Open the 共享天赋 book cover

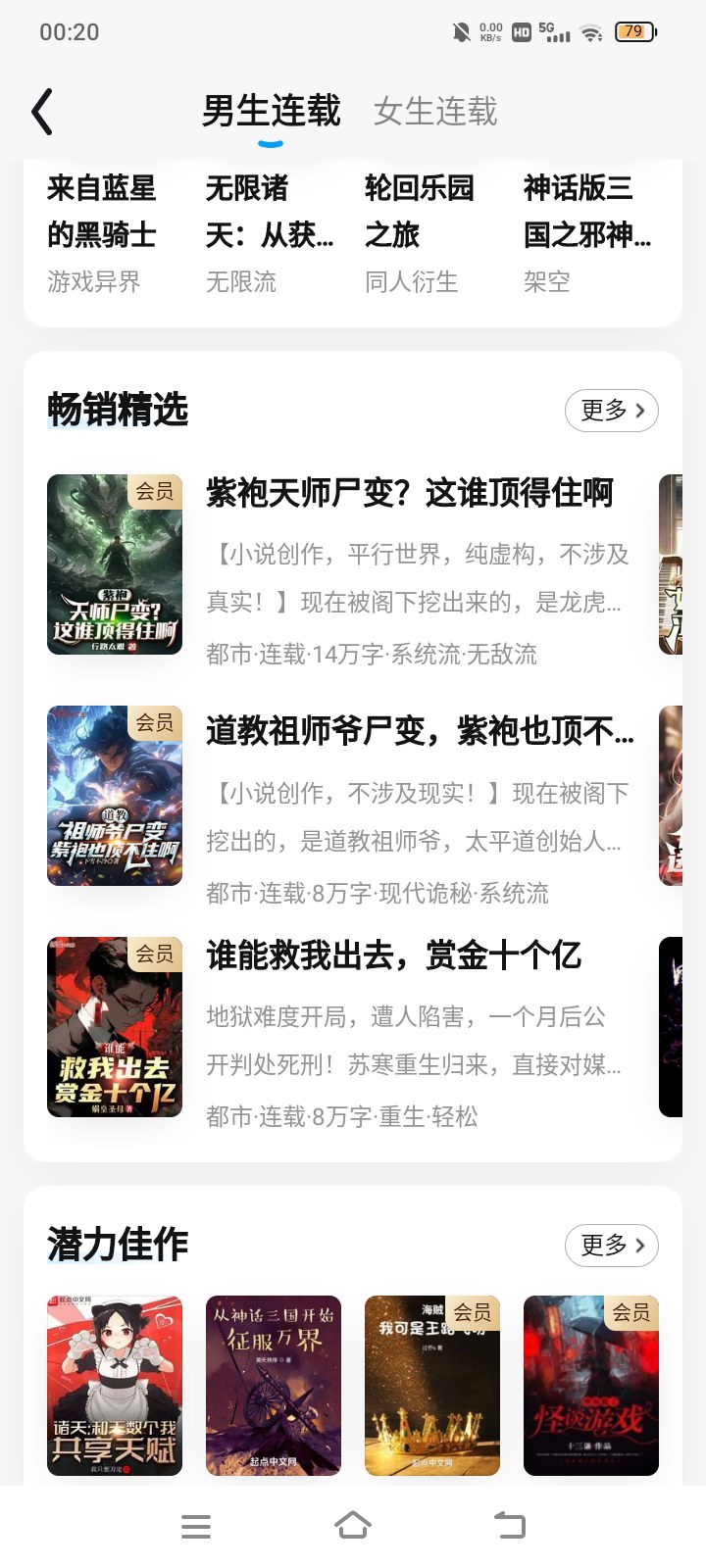[x=115, y=1385]
